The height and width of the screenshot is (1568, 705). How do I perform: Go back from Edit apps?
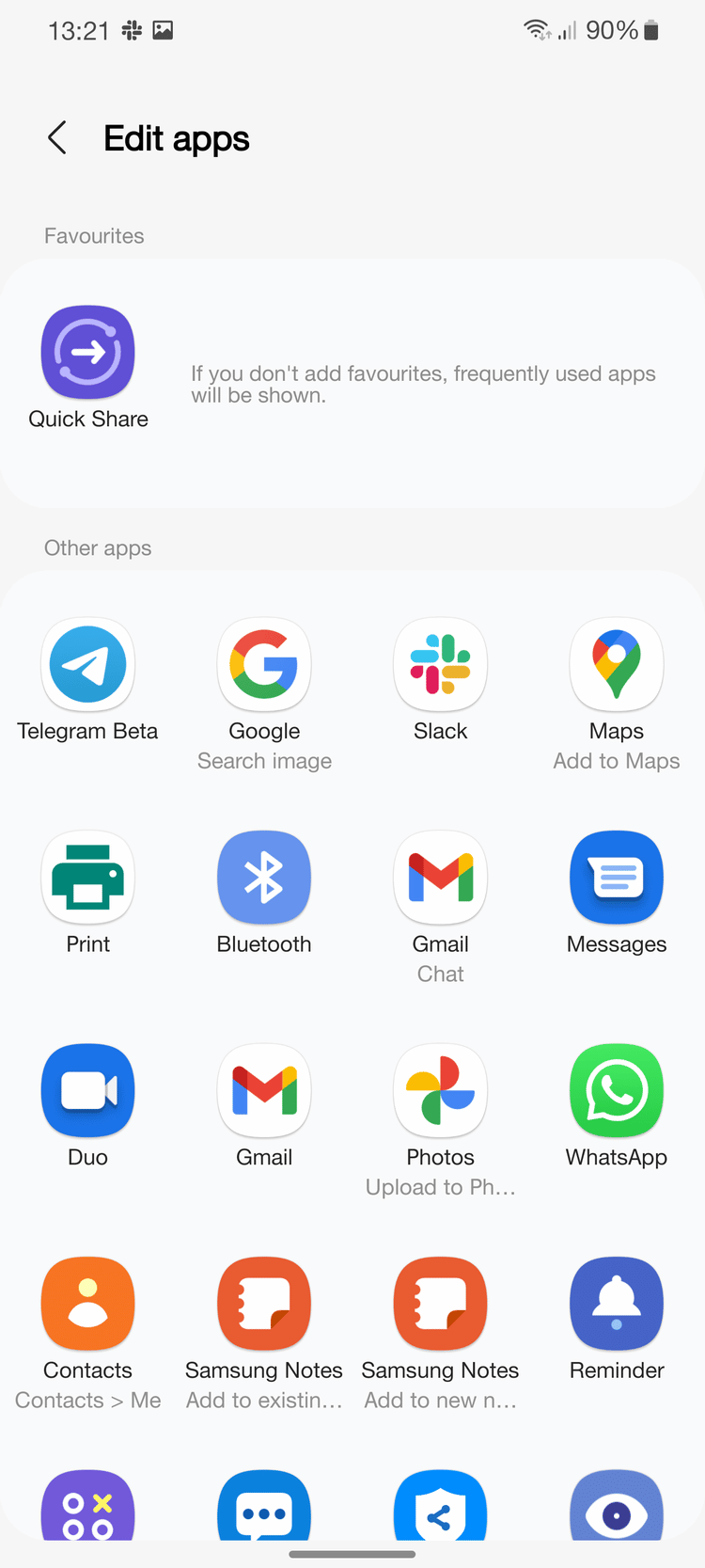click(x=57, y=137)
